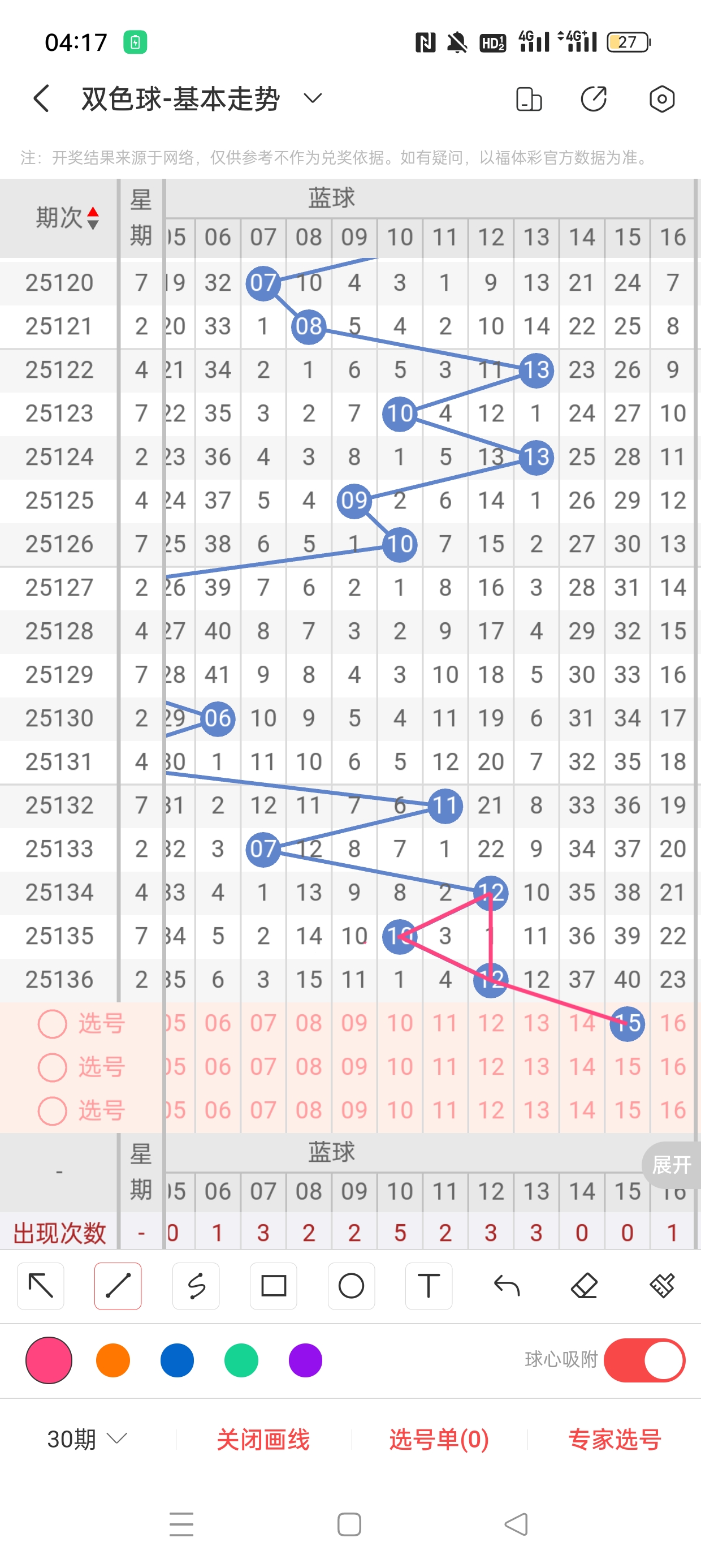Viewport: 701px width, 1568px height.
Task: Pick the orange color swatch
Action: pyautogui.click(x=113, y=1360)
